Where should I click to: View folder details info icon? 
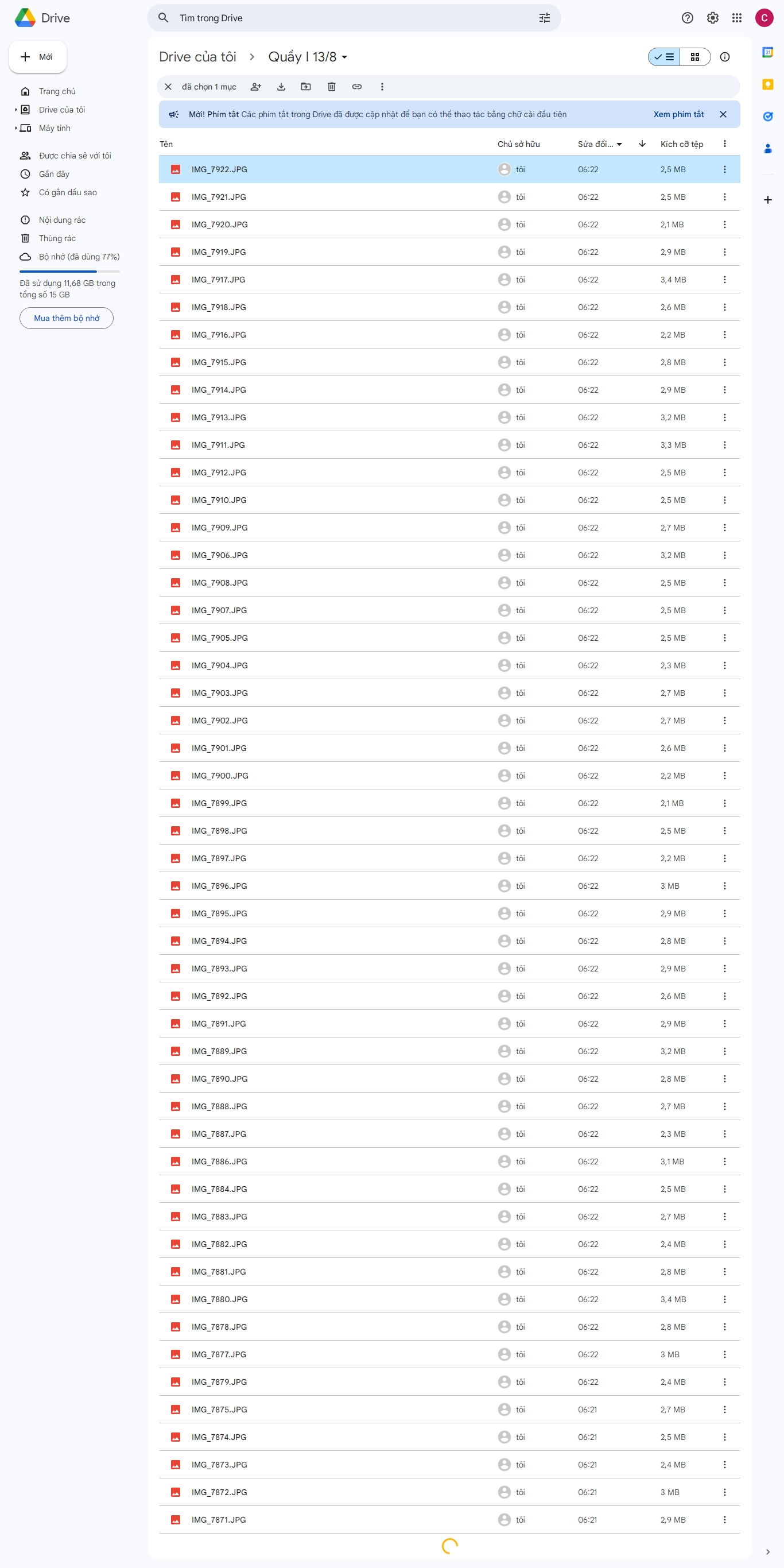click(724, 57)
